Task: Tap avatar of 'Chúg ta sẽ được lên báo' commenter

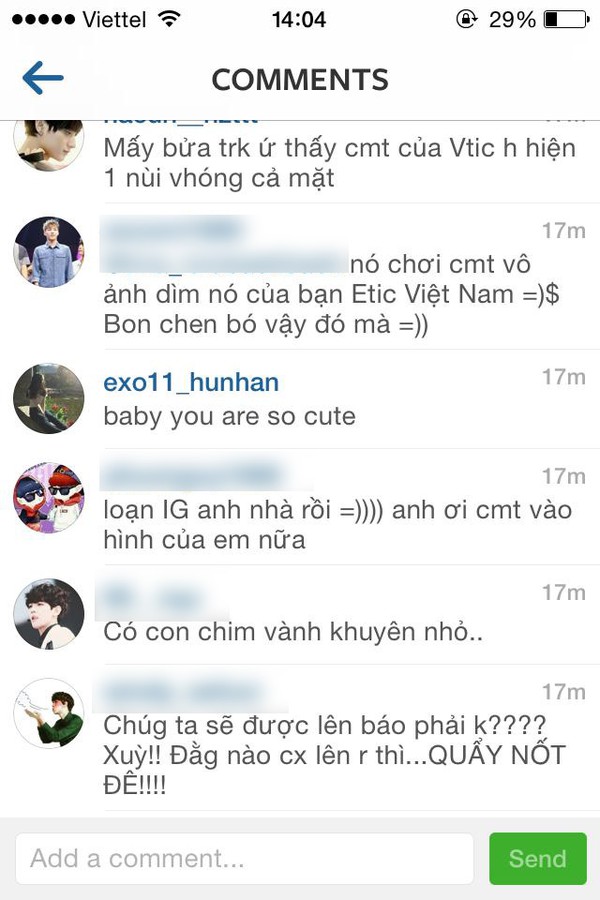Action: click(x=49, y=713)
